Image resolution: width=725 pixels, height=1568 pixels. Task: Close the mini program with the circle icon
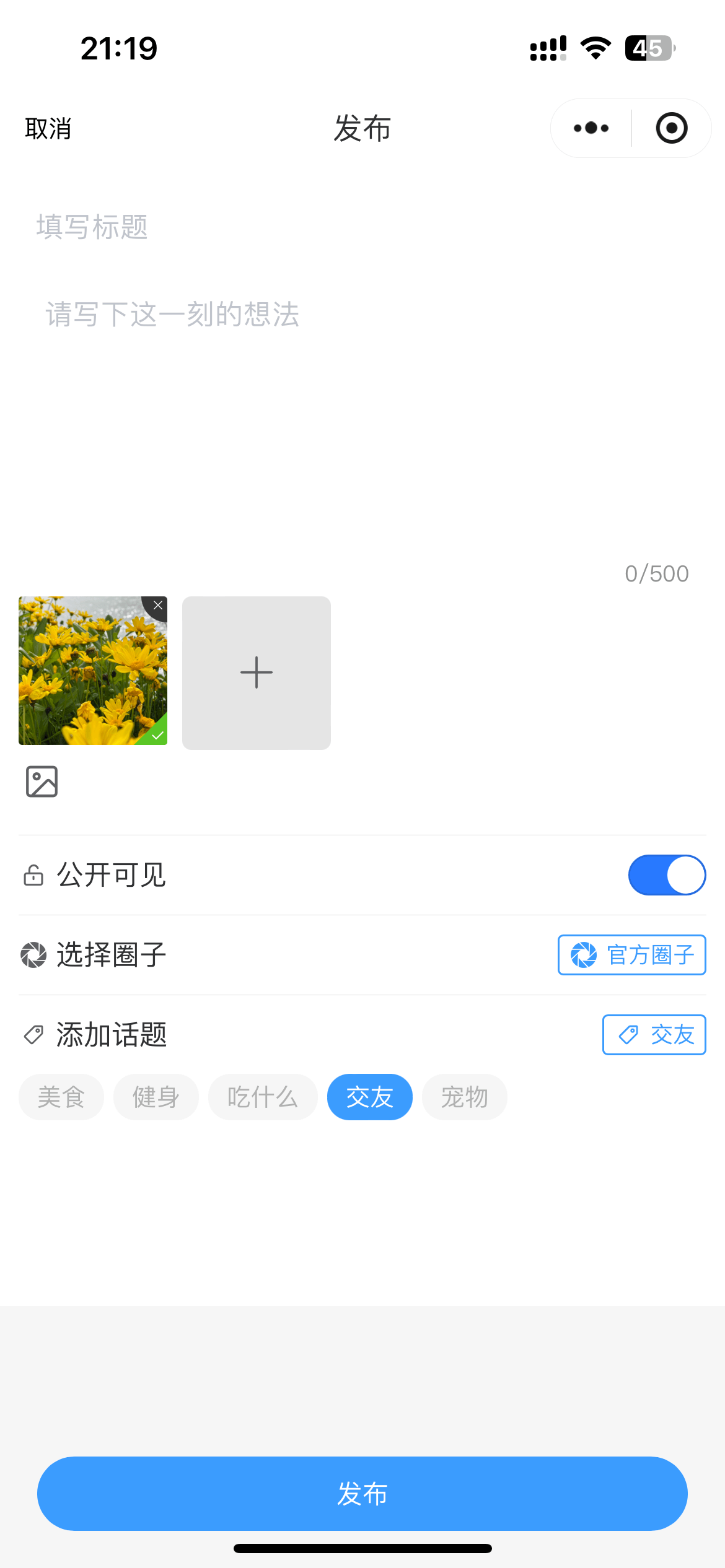[x=672, y=128]
